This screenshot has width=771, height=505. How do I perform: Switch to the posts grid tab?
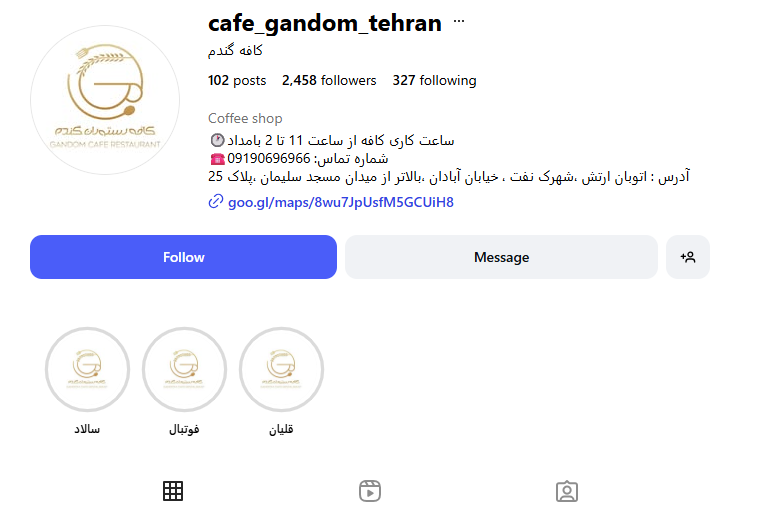coord(173,490)
